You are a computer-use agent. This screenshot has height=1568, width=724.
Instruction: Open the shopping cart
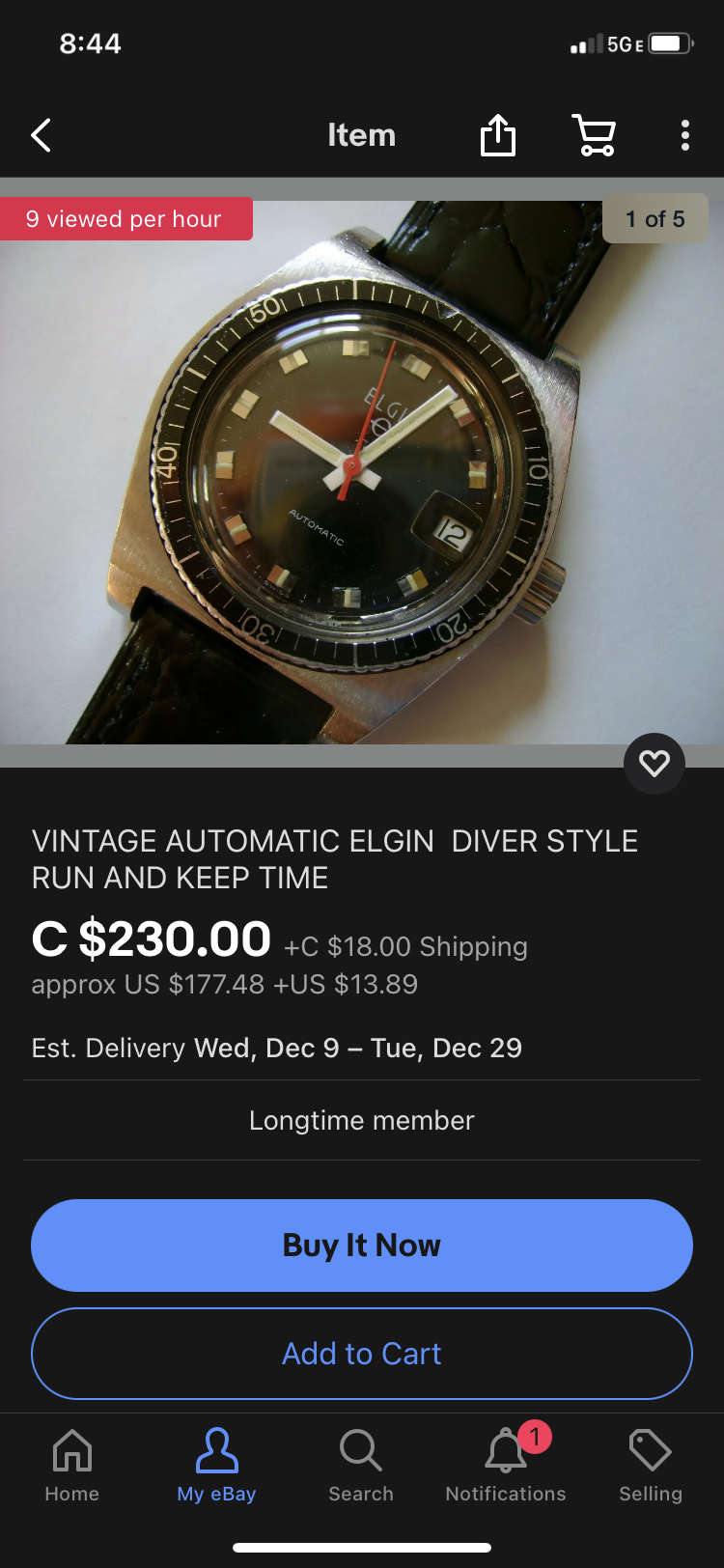coord(594,135)
